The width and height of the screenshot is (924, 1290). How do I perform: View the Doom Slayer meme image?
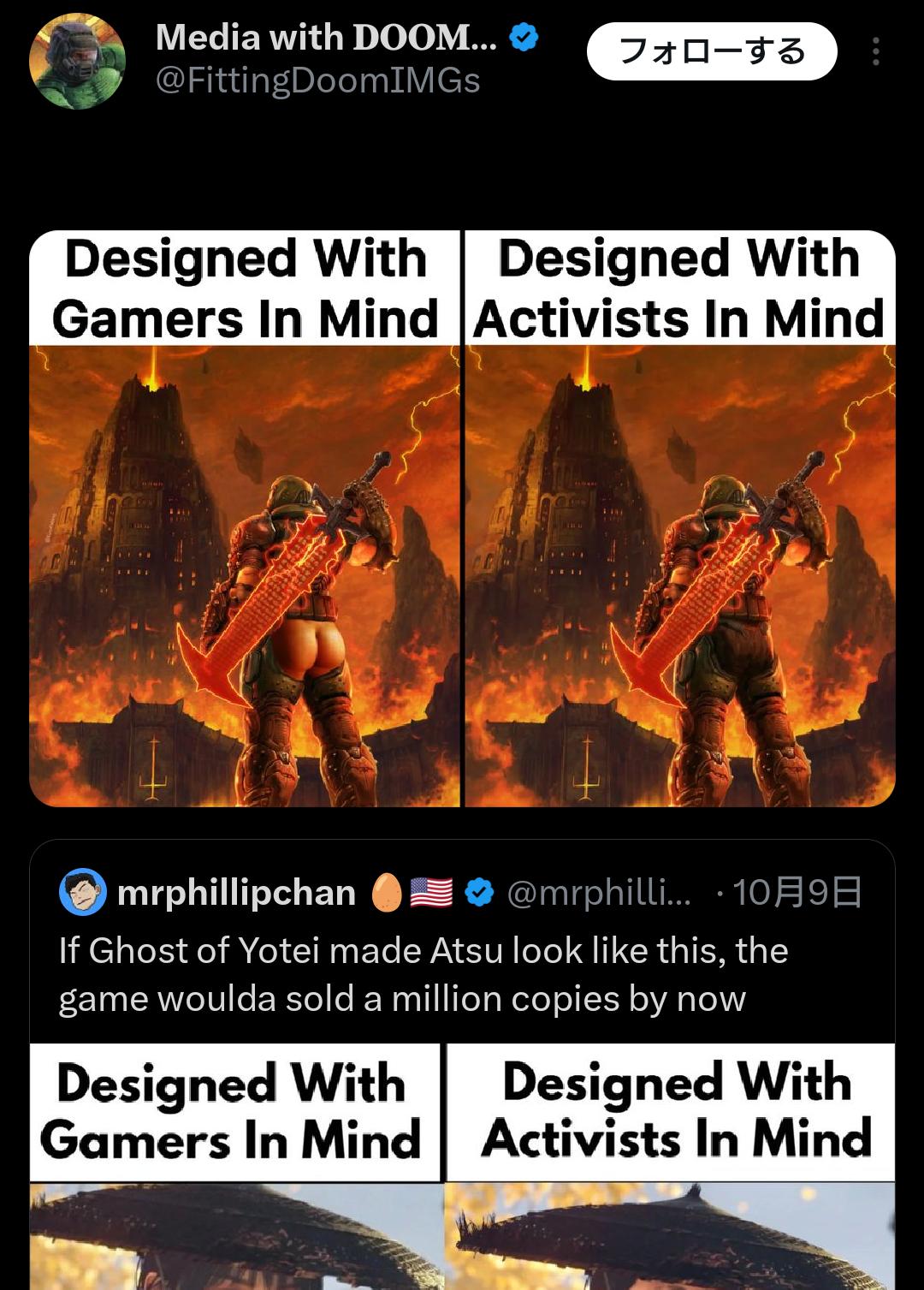pos(462,519)
